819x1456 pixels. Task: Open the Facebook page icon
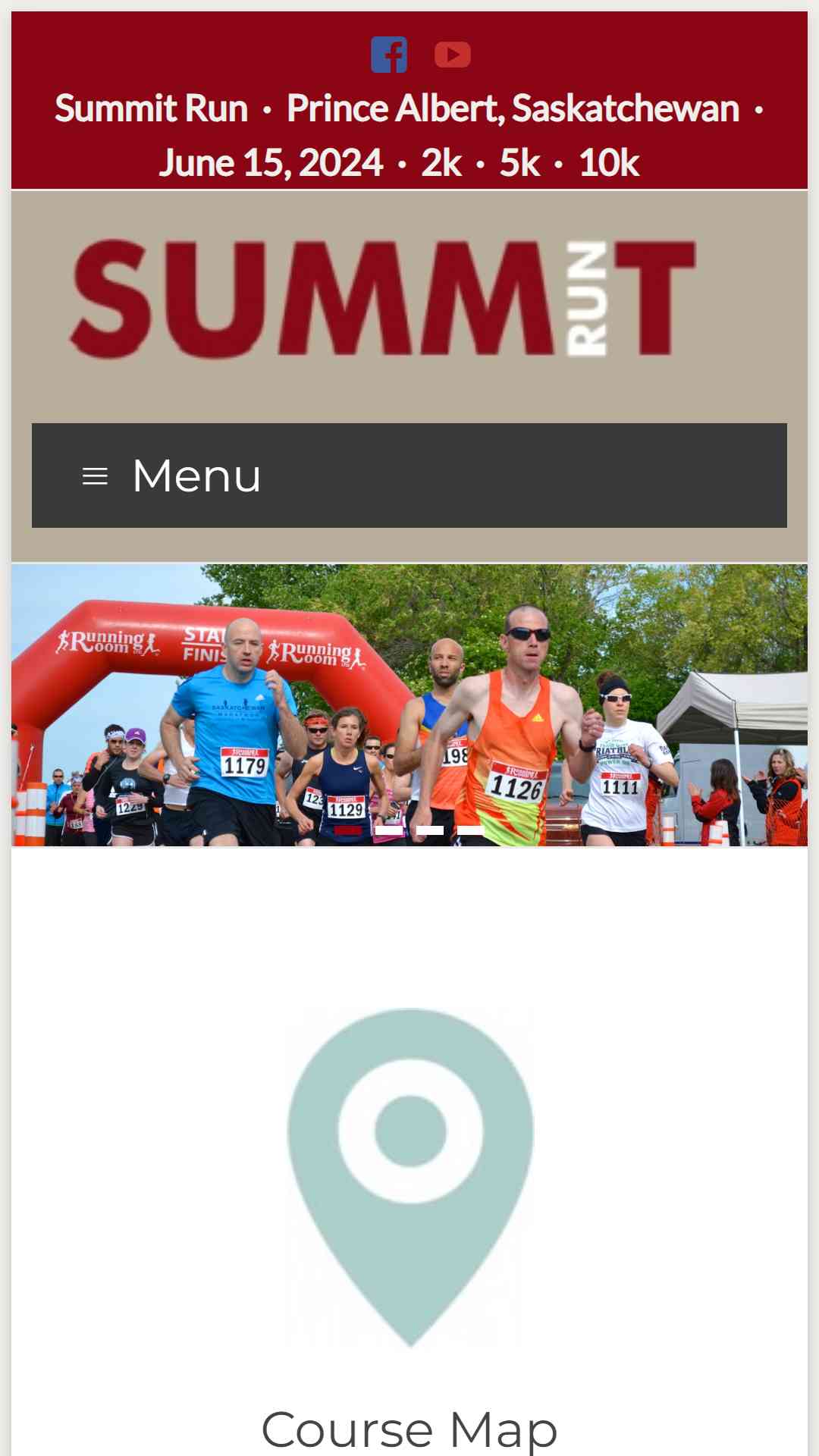tap(389, 55)
